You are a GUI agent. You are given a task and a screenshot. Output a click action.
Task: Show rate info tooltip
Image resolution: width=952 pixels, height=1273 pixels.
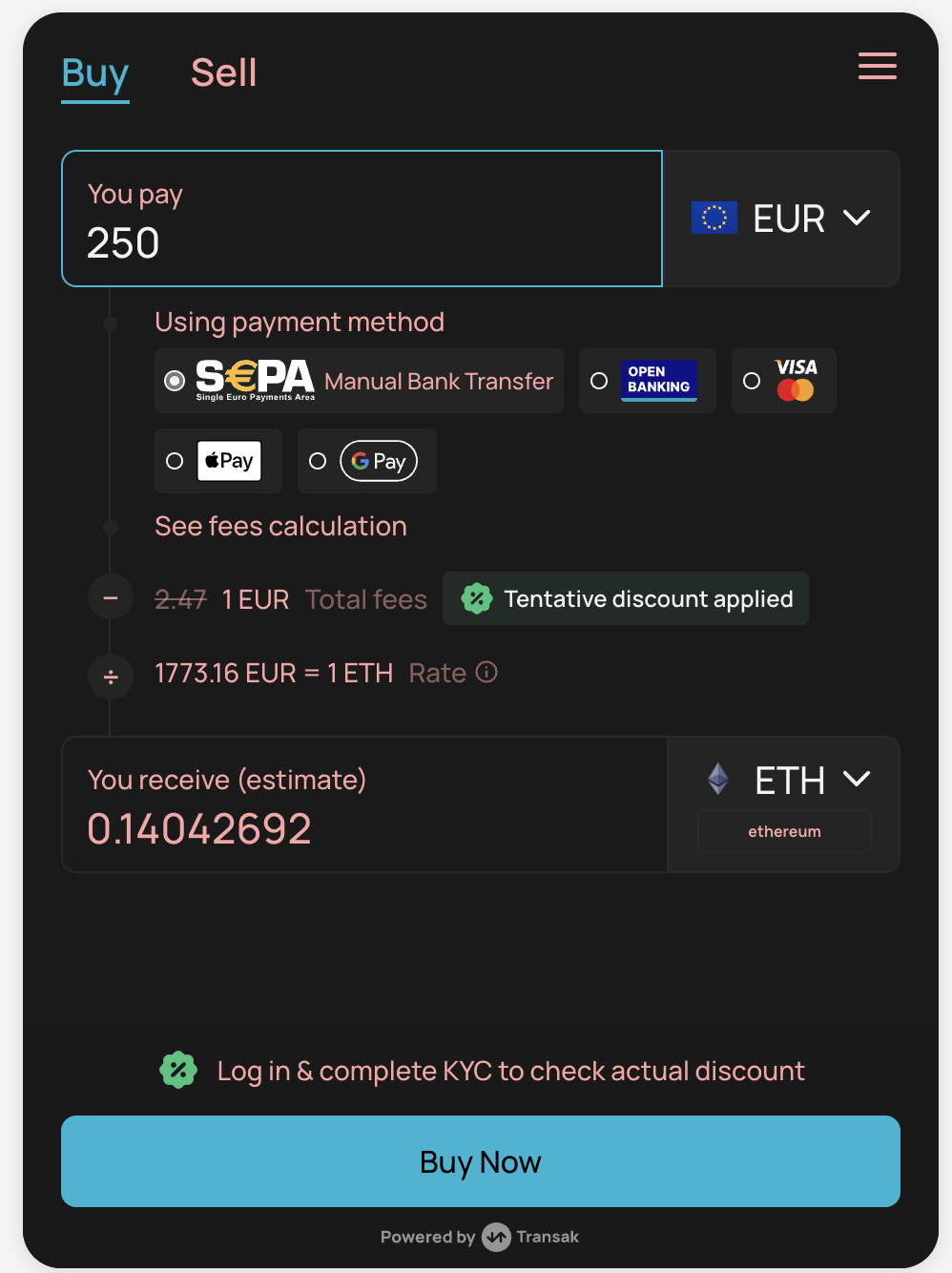pos(486,673)
